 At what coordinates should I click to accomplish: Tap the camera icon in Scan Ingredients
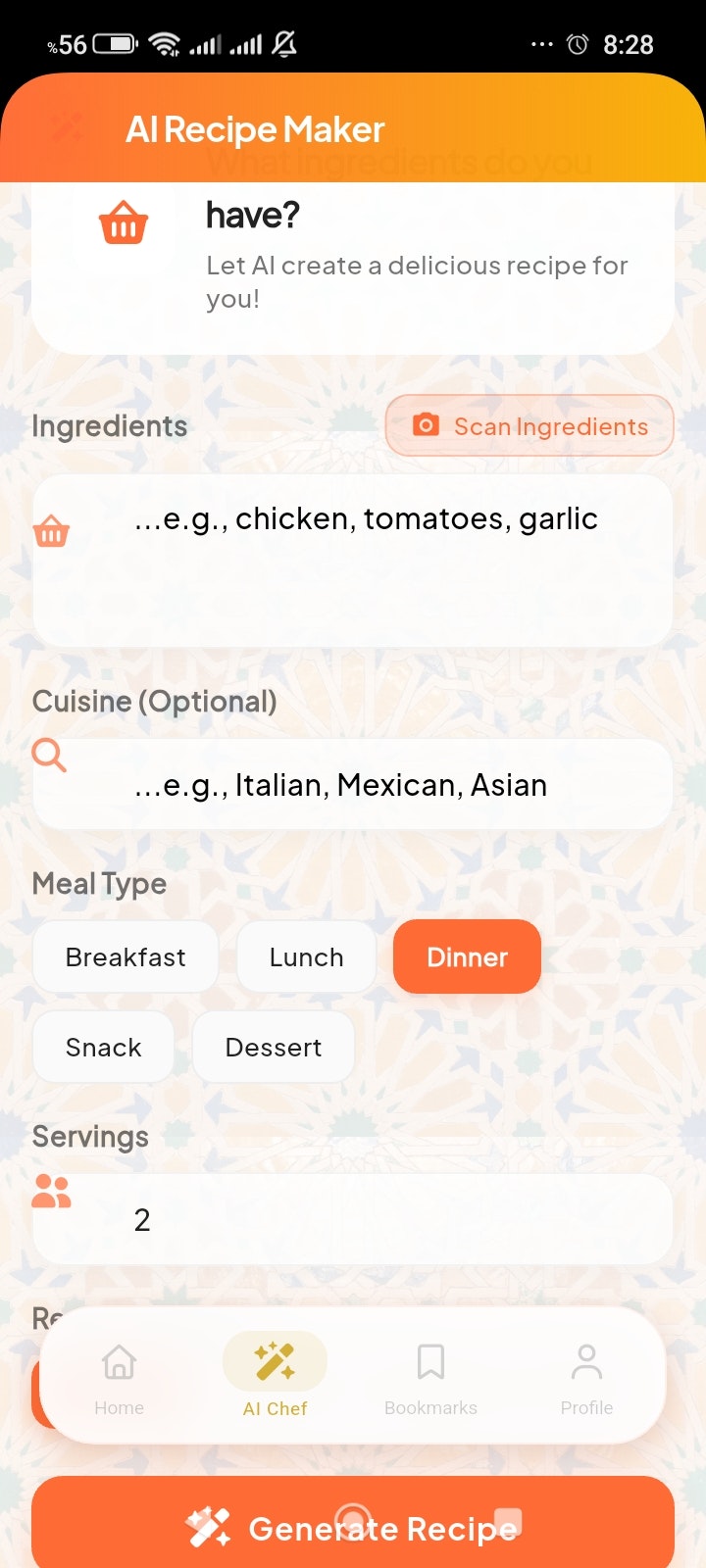(x=426, y=425)
